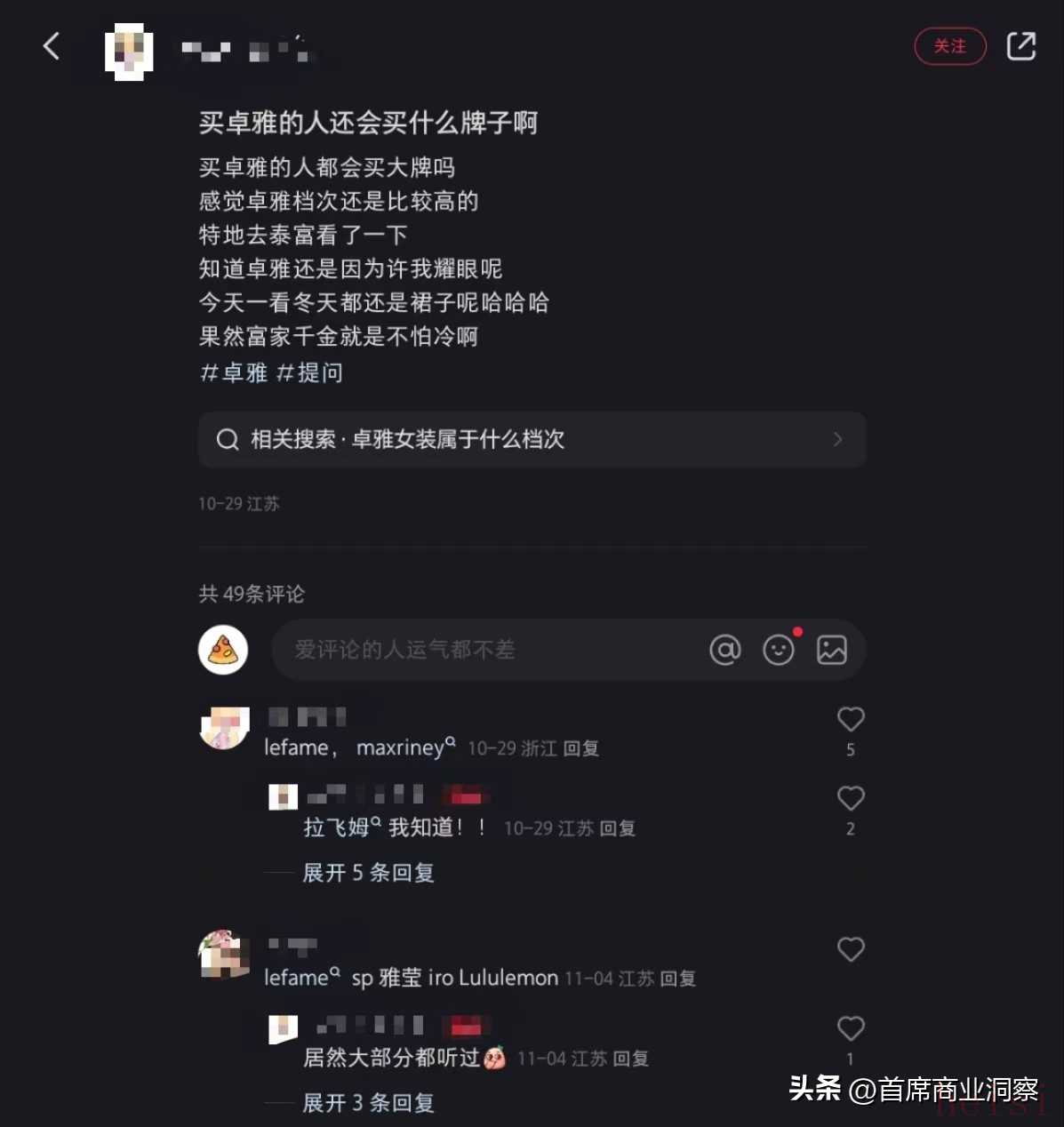The height and width of the screenshot is (1127, 1064).
Task: Reply to the 居然大部分都听过 comment
Action: coord(631,1059)
